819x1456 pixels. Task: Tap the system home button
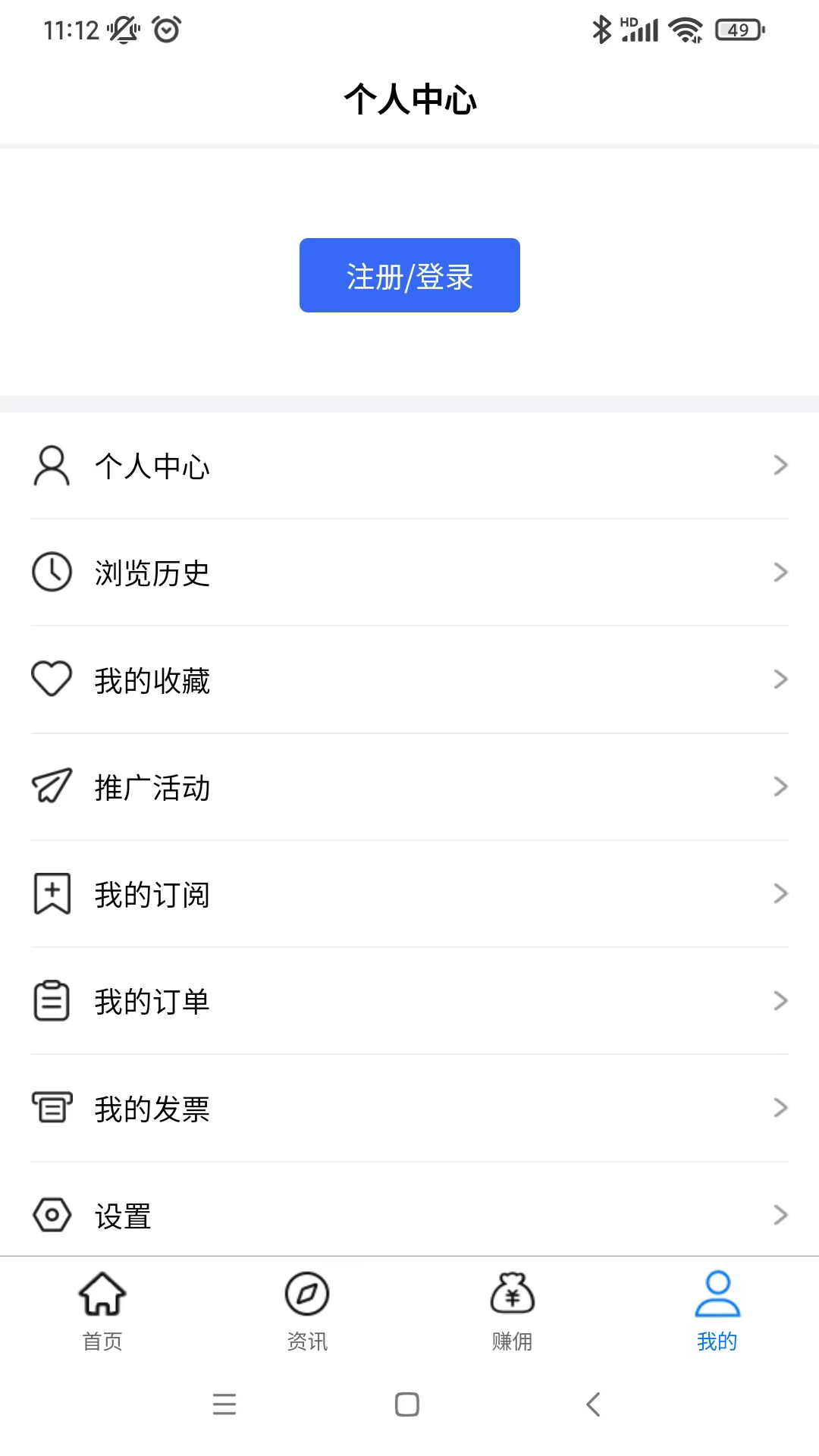pos(407,1404)
